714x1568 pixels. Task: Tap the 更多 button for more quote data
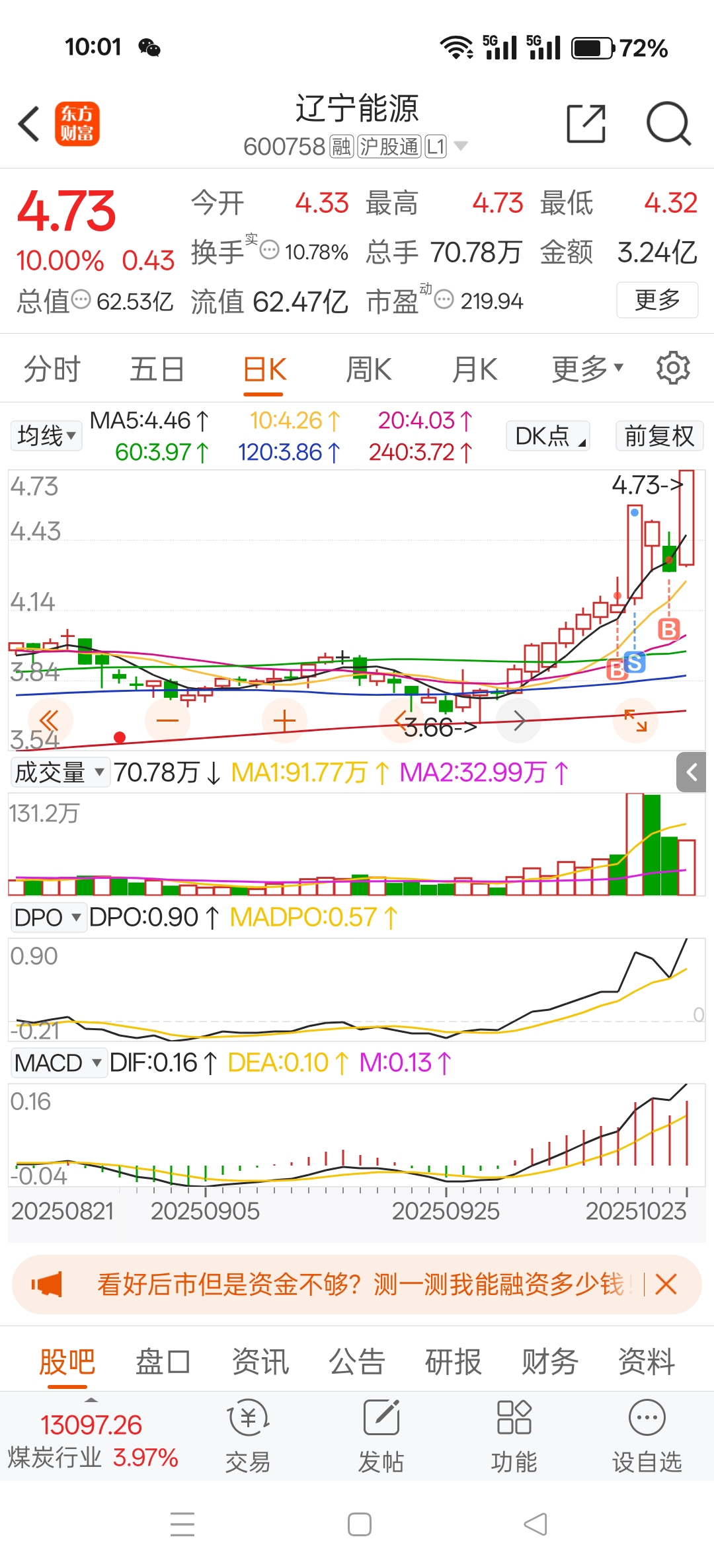coord(657,300)
